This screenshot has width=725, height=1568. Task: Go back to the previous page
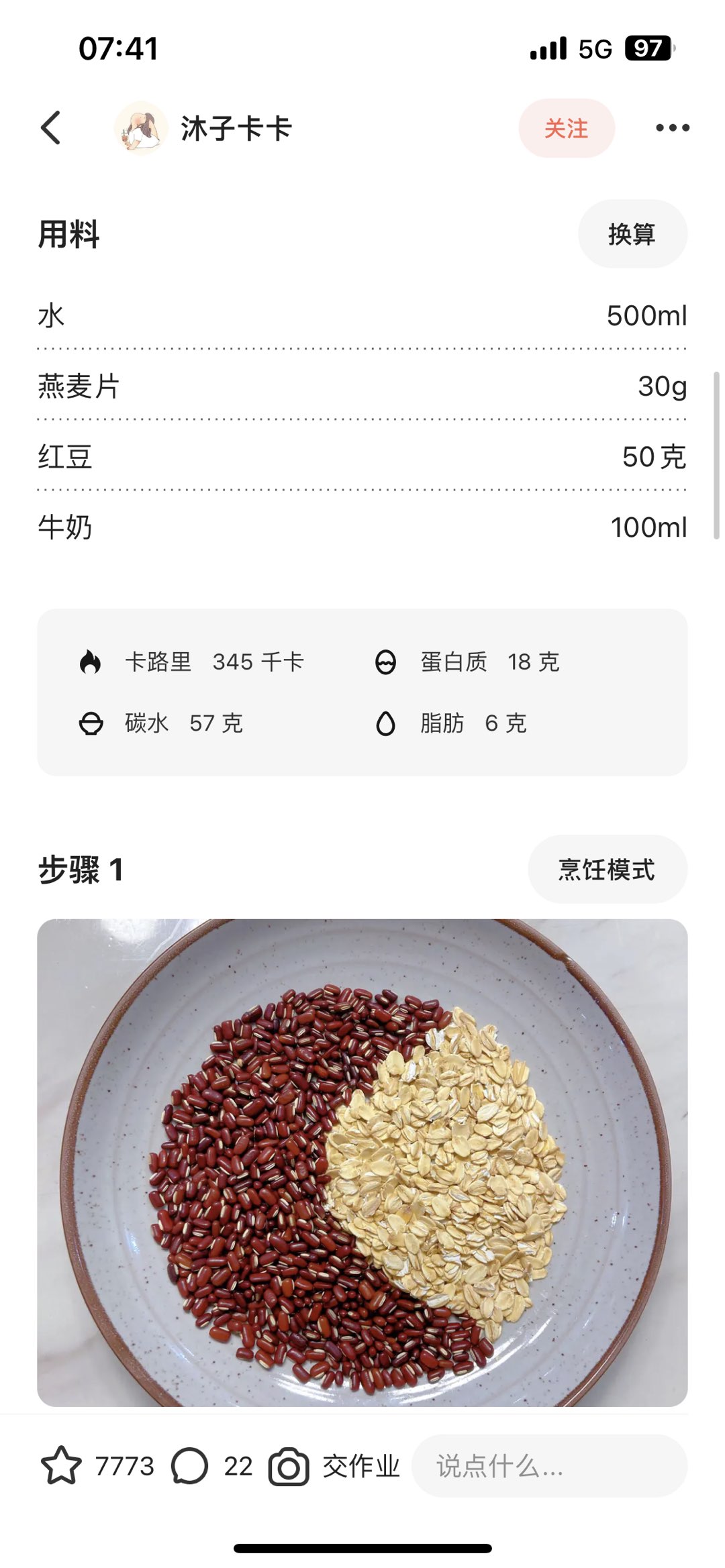tap(51, 127)
